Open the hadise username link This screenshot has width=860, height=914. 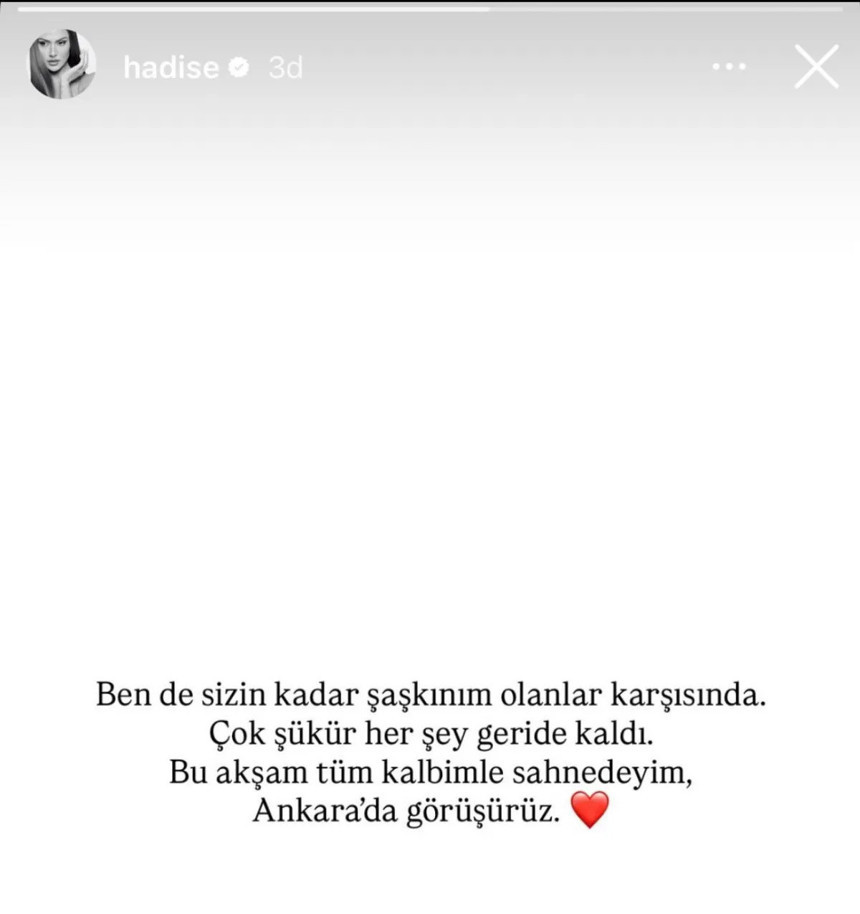tap(172, 68)
